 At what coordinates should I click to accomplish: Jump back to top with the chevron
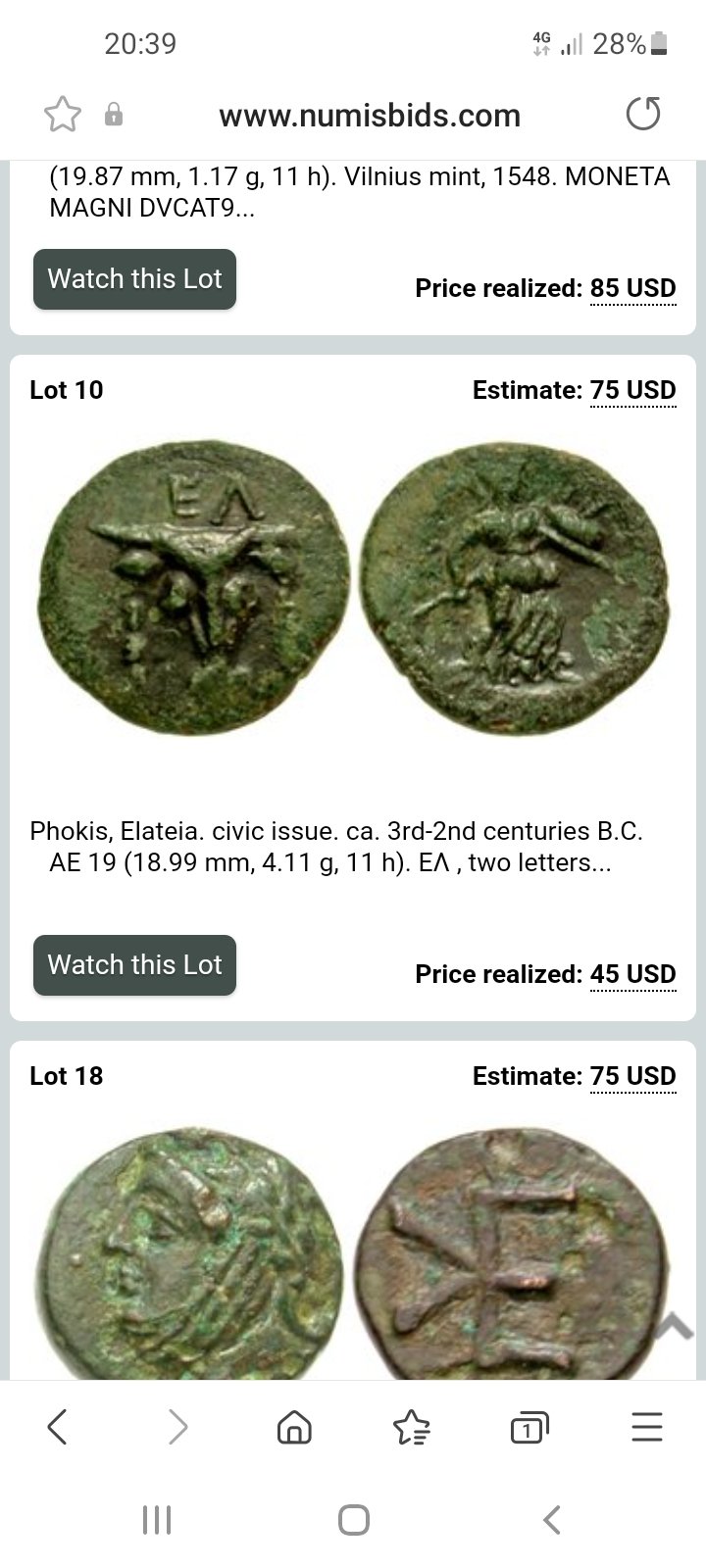674,1328
